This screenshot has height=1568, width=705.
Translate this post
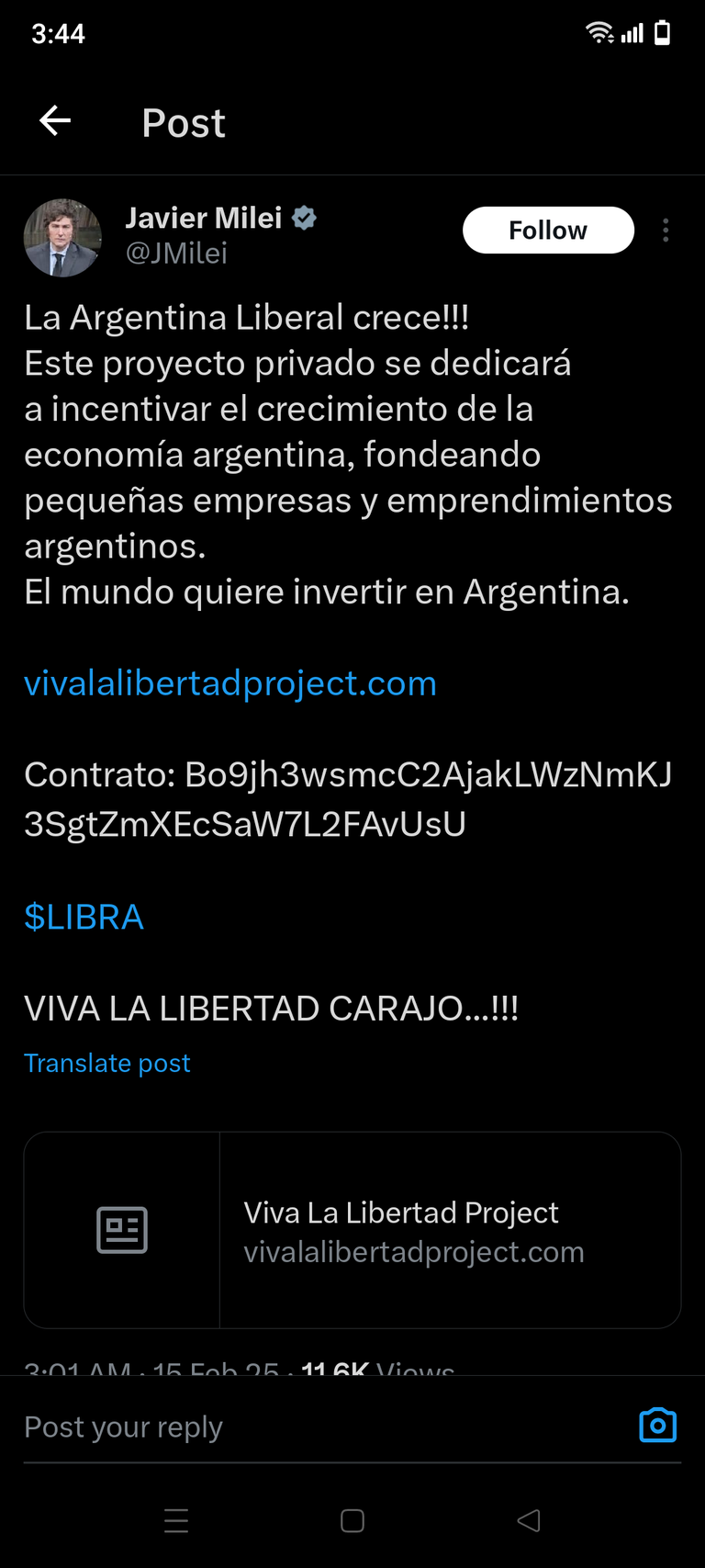pos(106,1063)
